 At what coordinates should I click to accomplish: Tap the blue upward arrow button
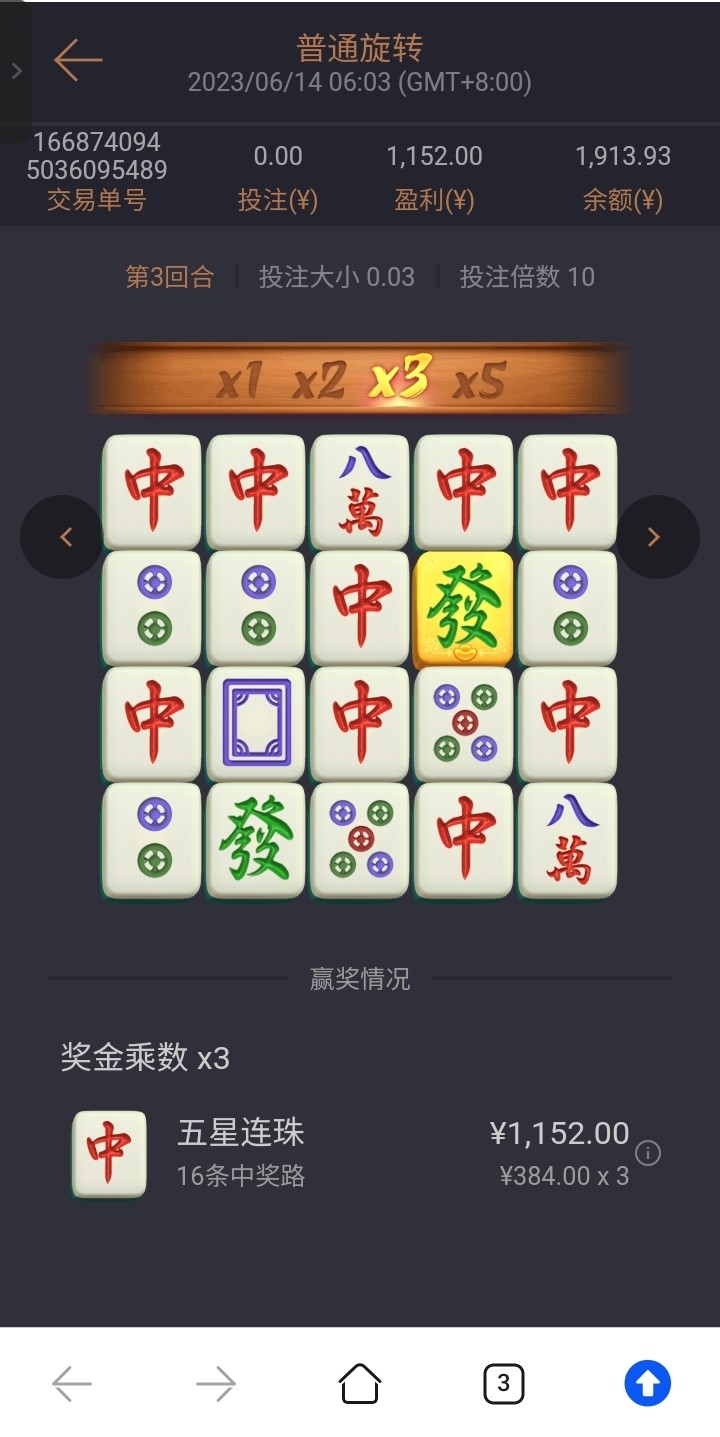click(x=647, y=1384)
